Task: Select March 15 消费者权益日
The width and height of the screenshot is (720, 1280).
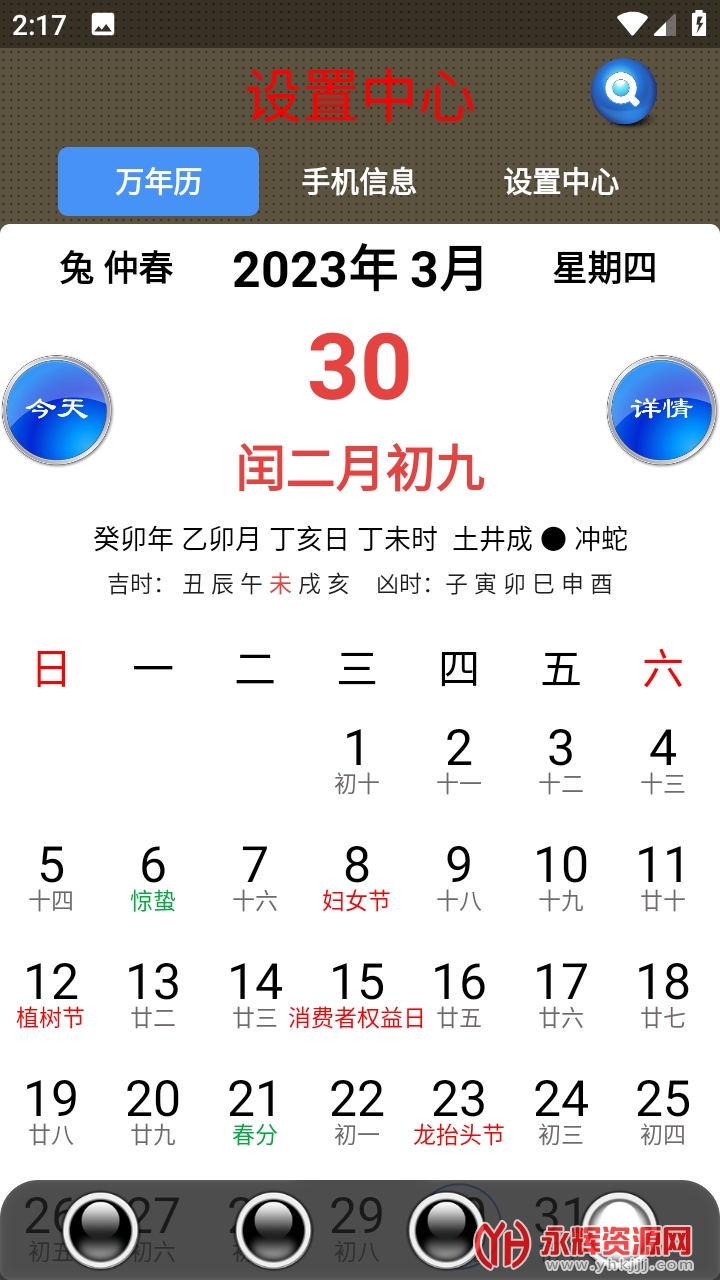Action: tap(356, 994)
